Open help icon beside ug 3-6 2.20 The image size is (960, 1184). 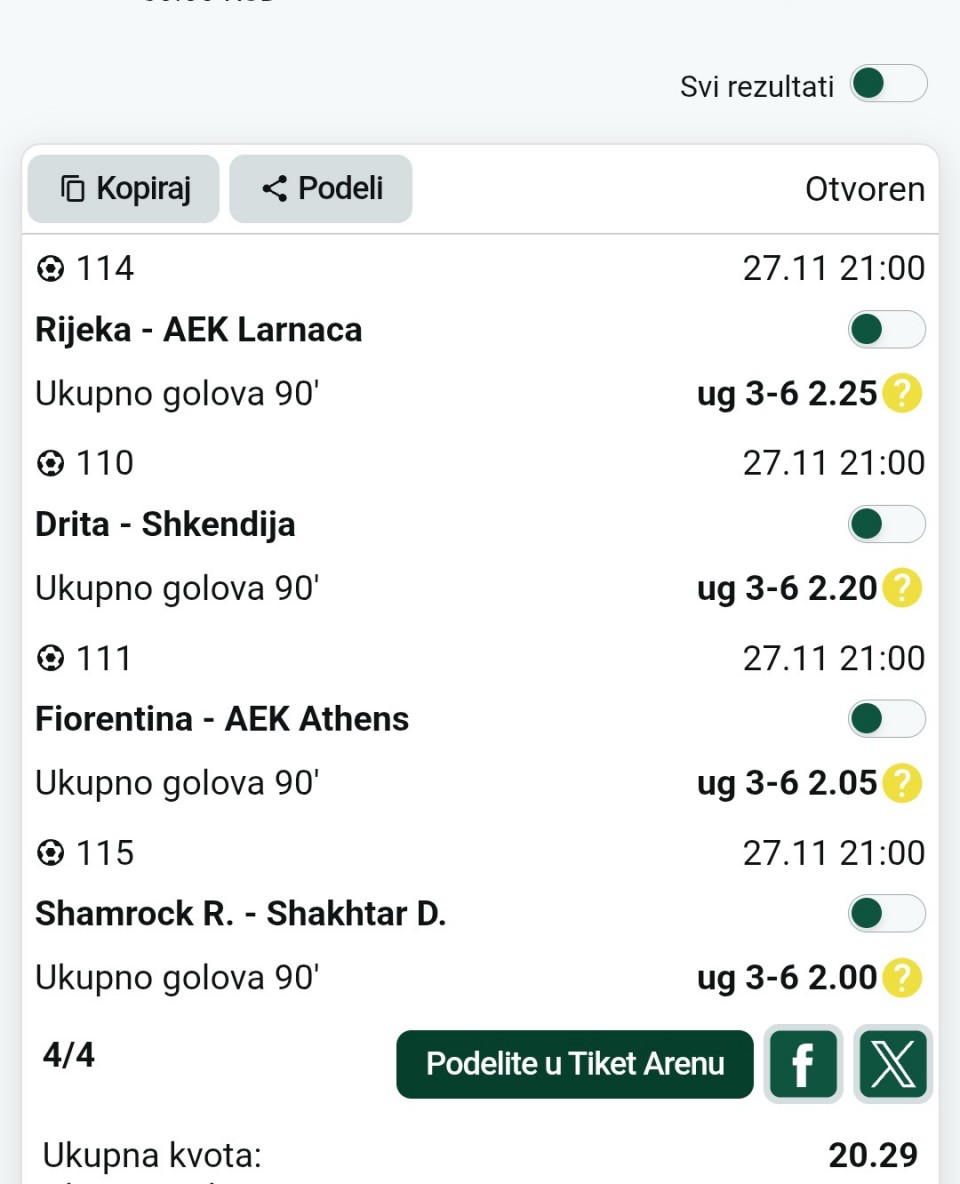pos(902,588)
